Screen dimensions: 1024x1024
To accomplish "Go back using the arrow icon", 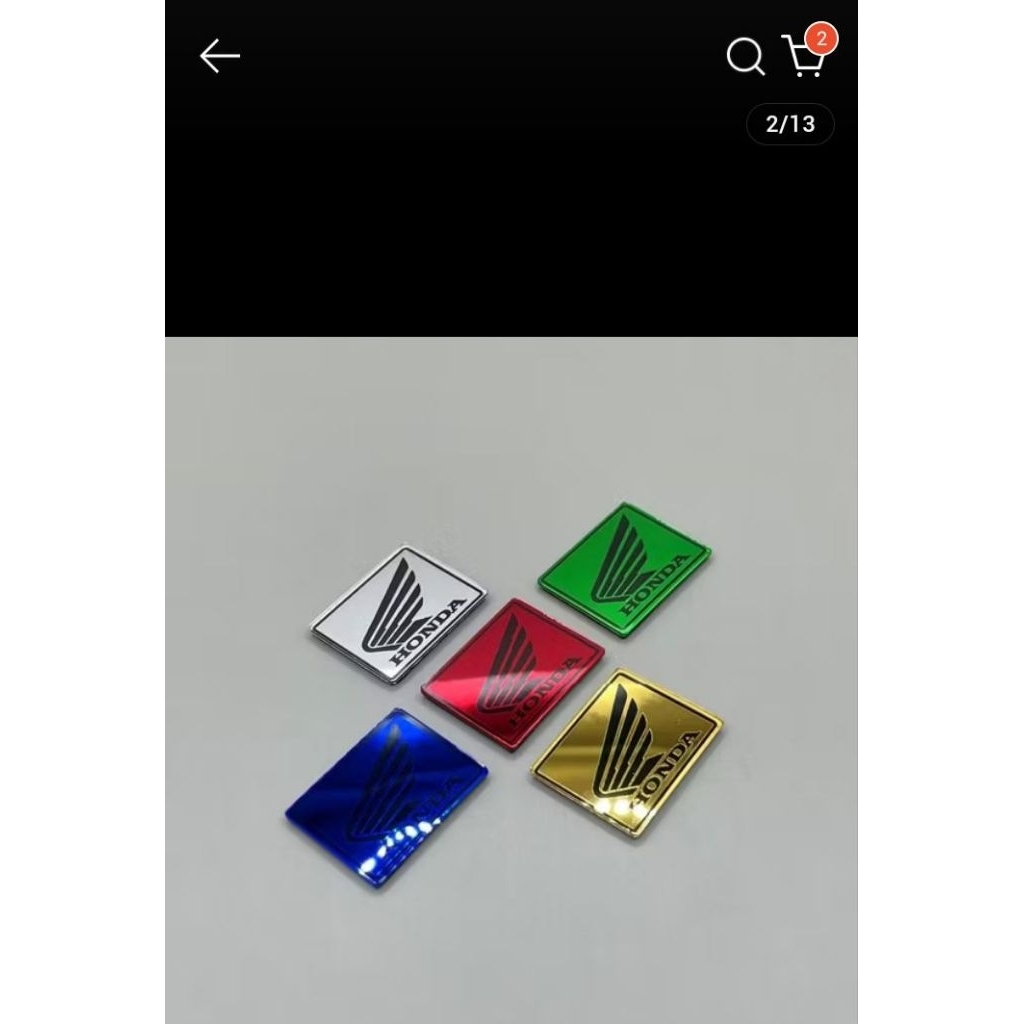I will [x=219, y=57].
